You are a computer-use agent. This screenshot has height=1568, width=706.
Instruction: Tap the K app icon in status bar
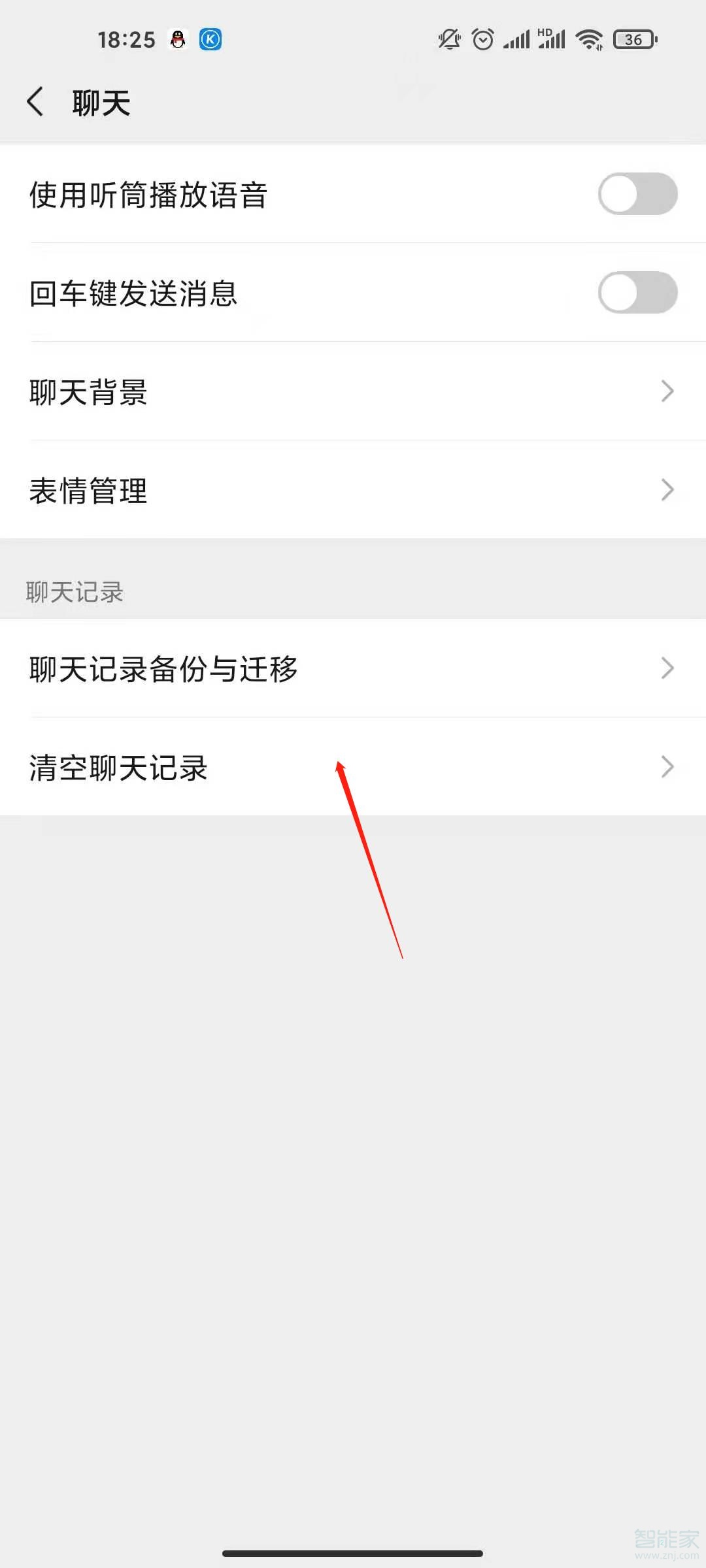click(x=209, y=39)
